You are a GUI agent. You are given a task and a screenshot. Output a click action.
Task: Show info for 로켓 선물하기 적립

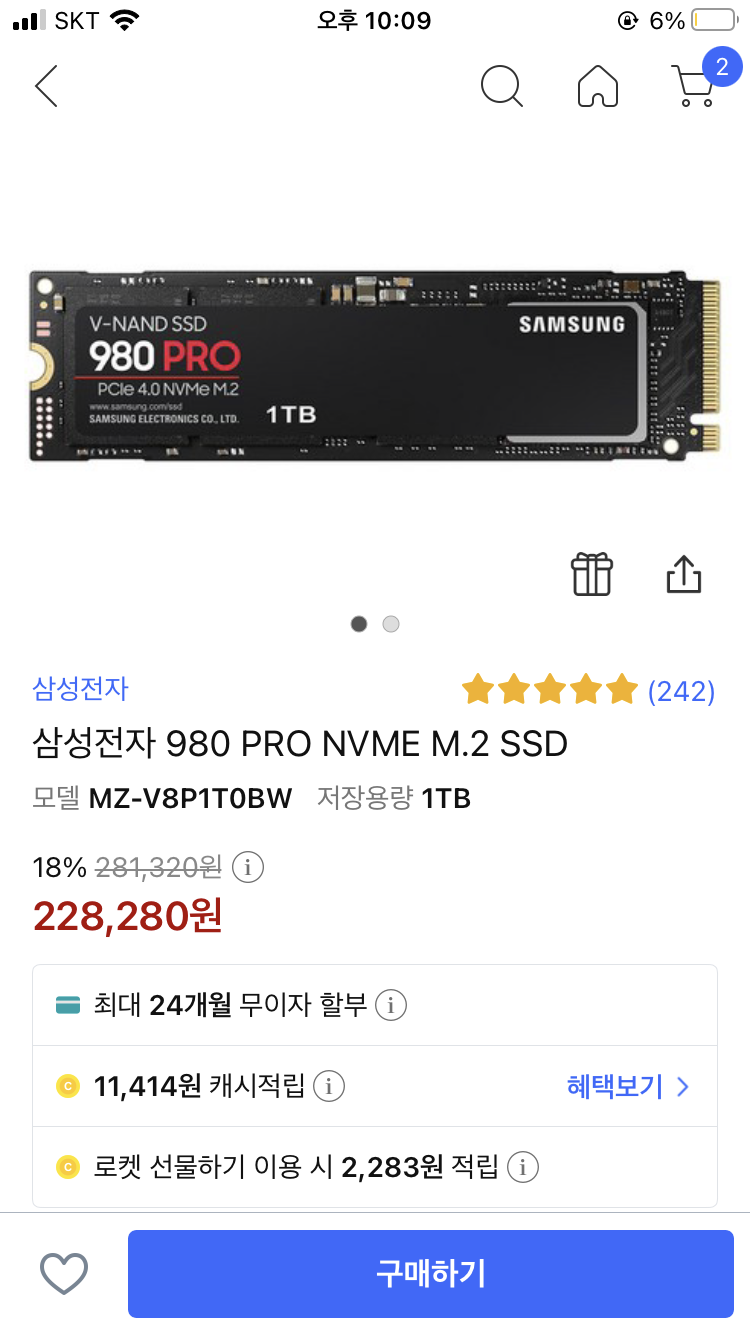[523, 1166]
